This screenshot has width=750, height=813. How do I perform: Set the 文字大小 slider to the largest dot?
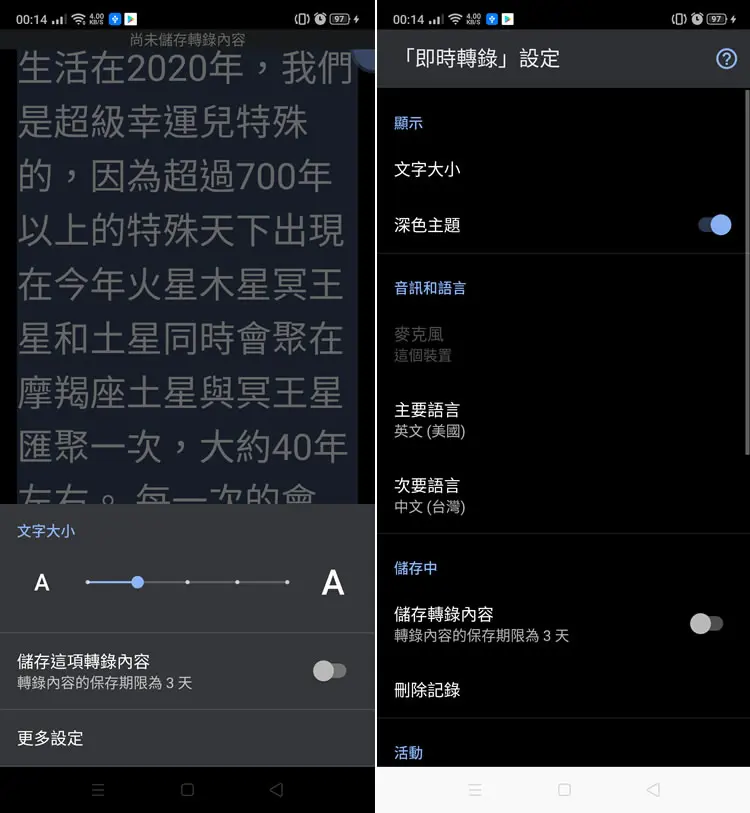pos(287,582)
